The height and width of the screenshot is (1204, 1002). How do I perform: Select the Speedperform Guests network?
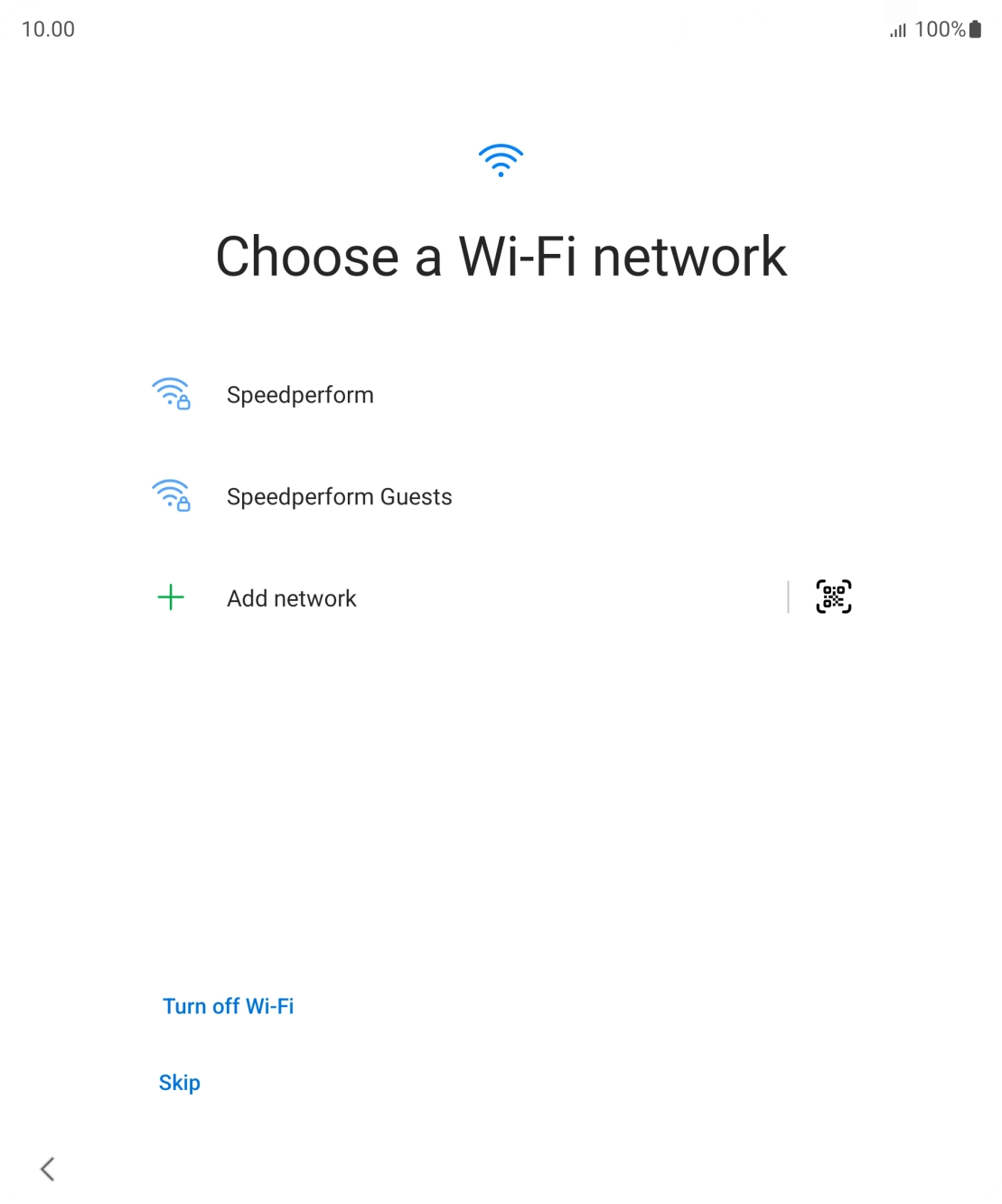pyautogui.click(x=340, y=496)
